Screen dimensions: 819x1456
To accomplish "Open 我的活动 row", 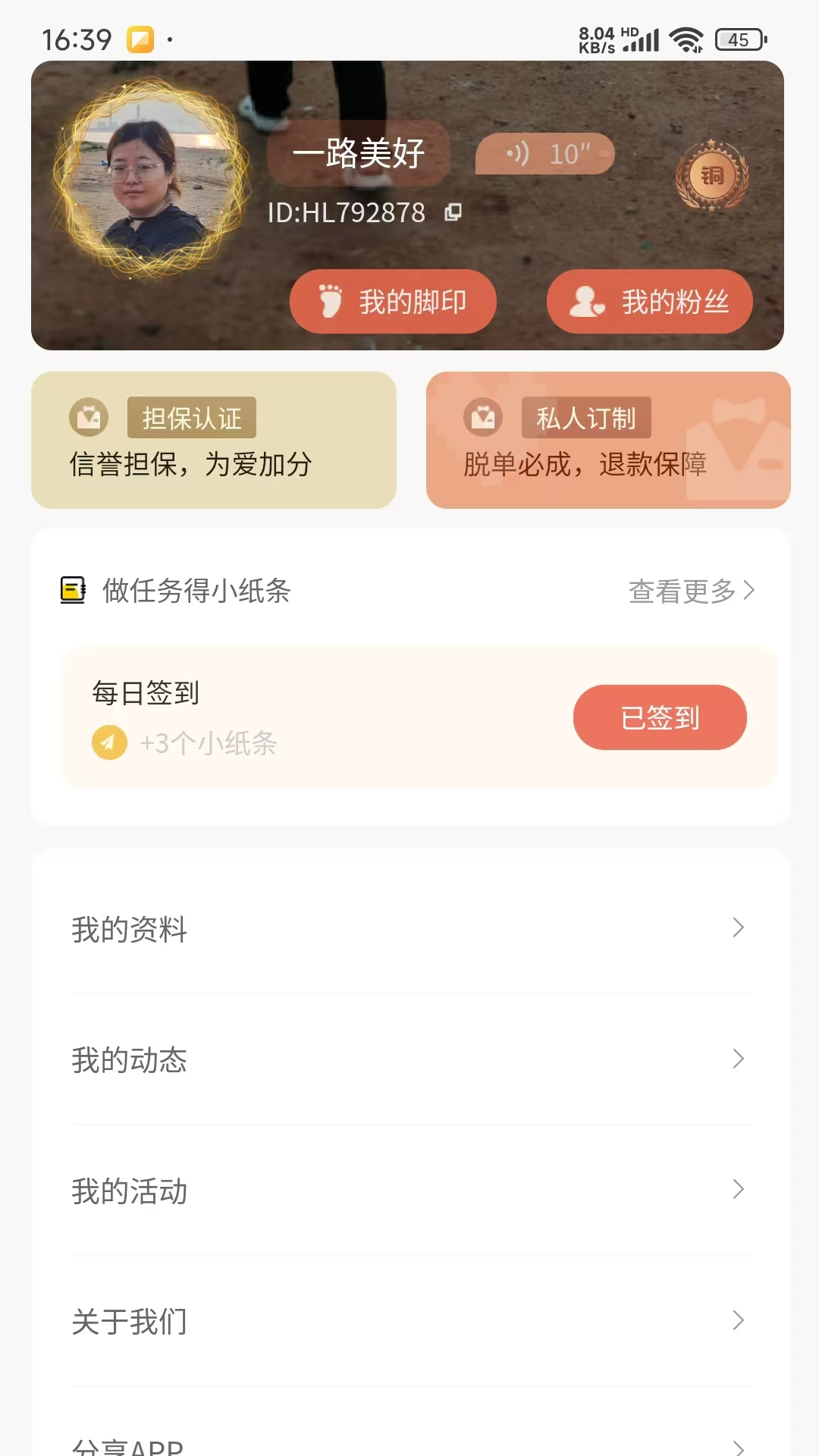I will (409, 1191).
